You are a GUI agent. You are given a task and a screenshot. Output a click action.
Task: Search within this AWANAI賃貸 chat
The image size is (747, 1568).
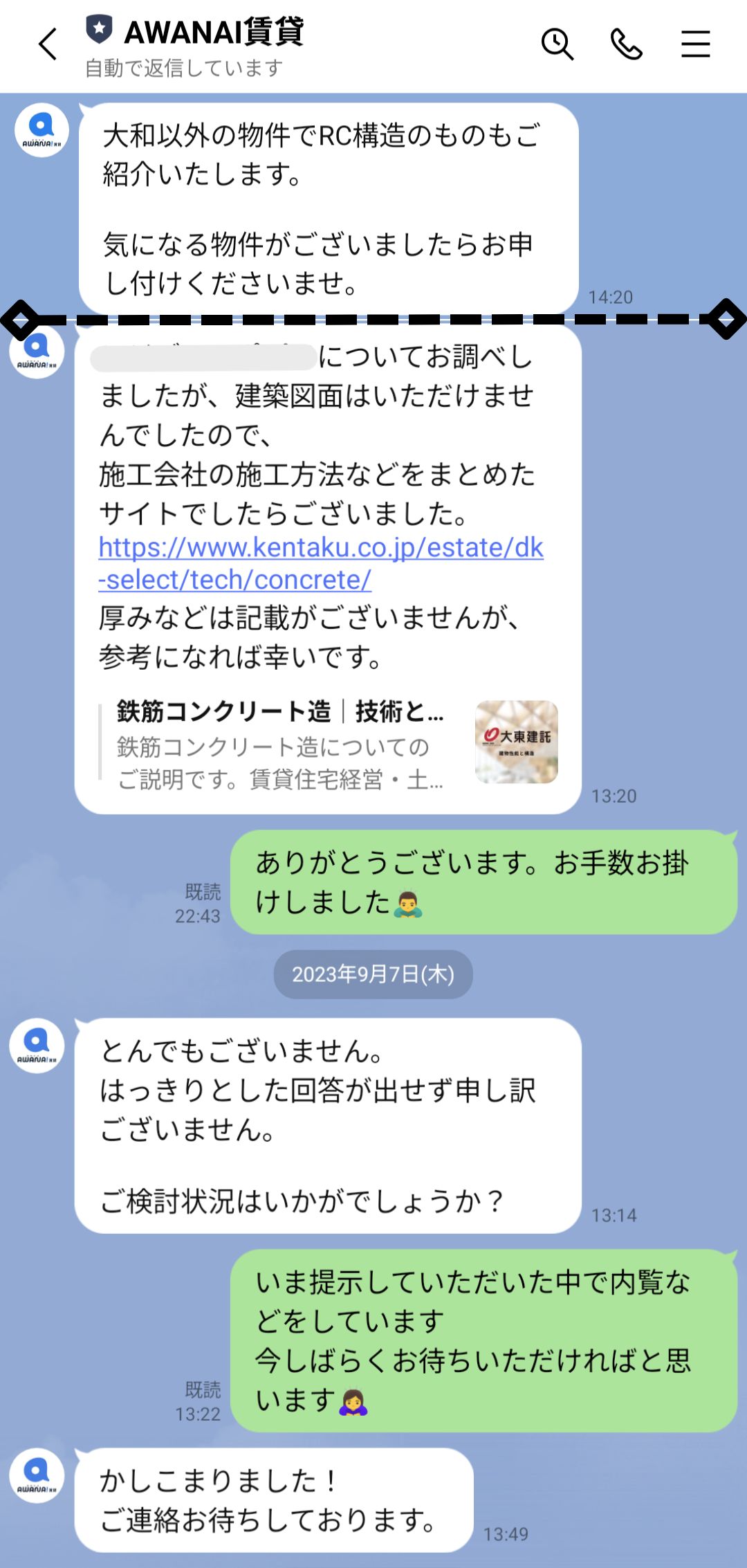(x=557, y=44)
